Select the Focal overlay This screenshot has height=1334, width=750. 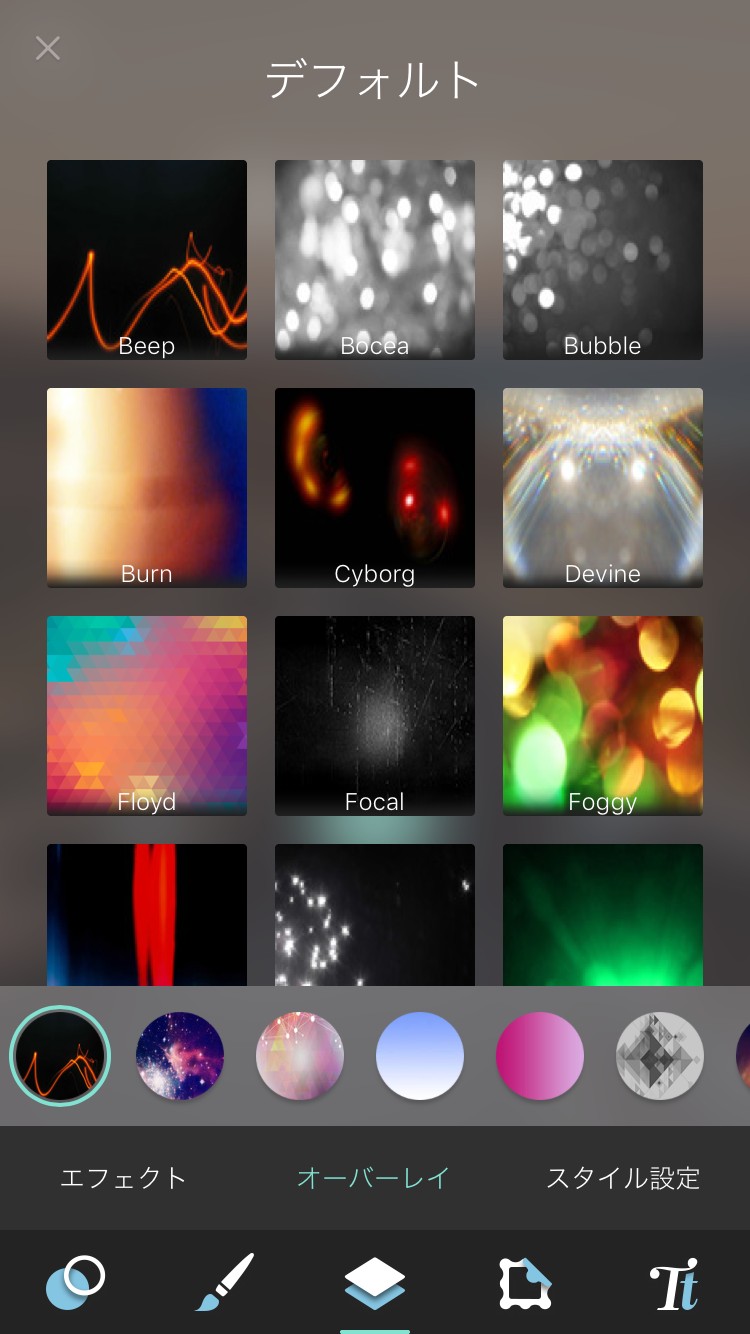tap(375, 716)
